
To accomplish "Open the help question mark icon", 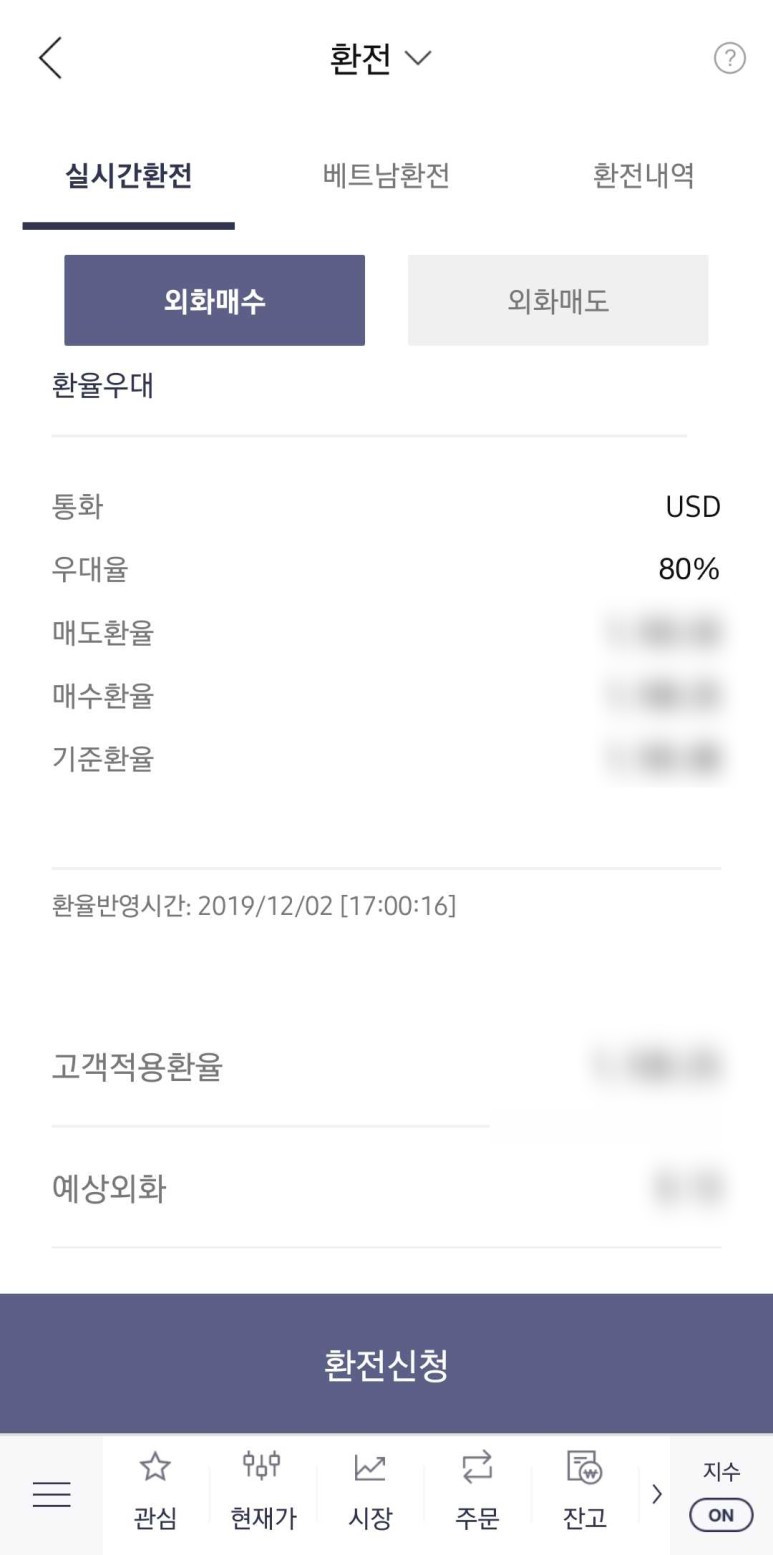I will (730, 57).
